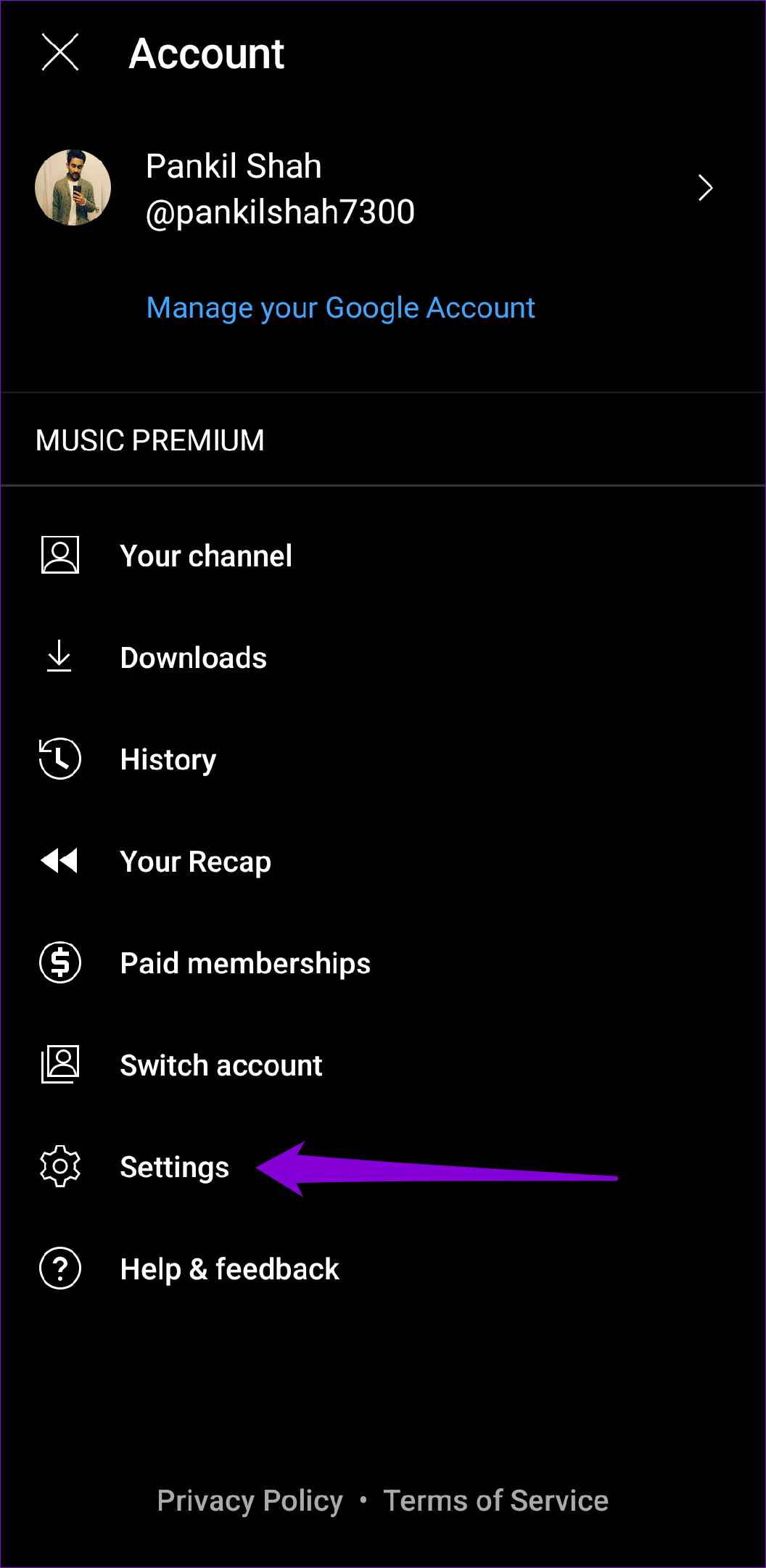The height and width of the screenshot is (1568, 766).
Task: Open Settings via the gear icon
Action: tap(61, 1167)
